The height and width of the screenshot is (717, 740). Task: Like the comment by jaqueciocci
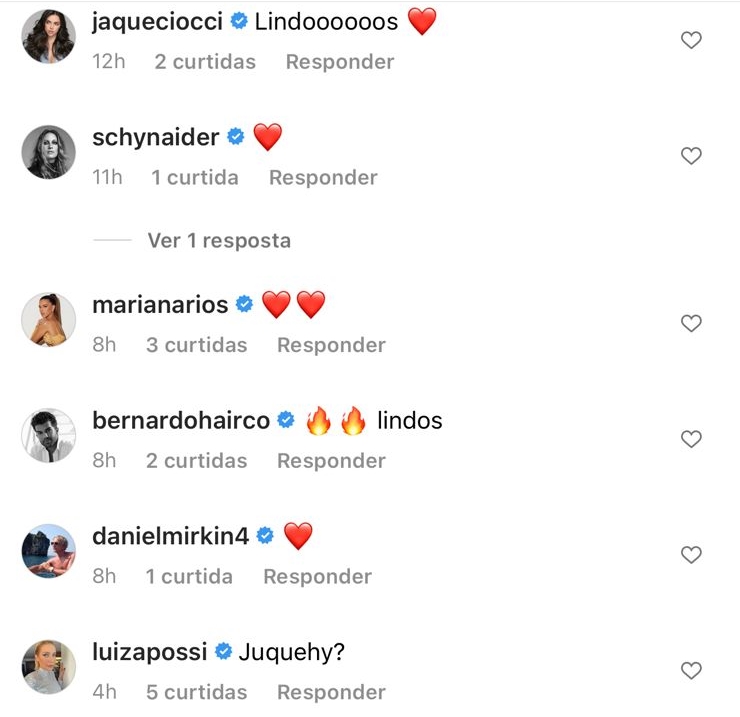[x=691, y=41]
